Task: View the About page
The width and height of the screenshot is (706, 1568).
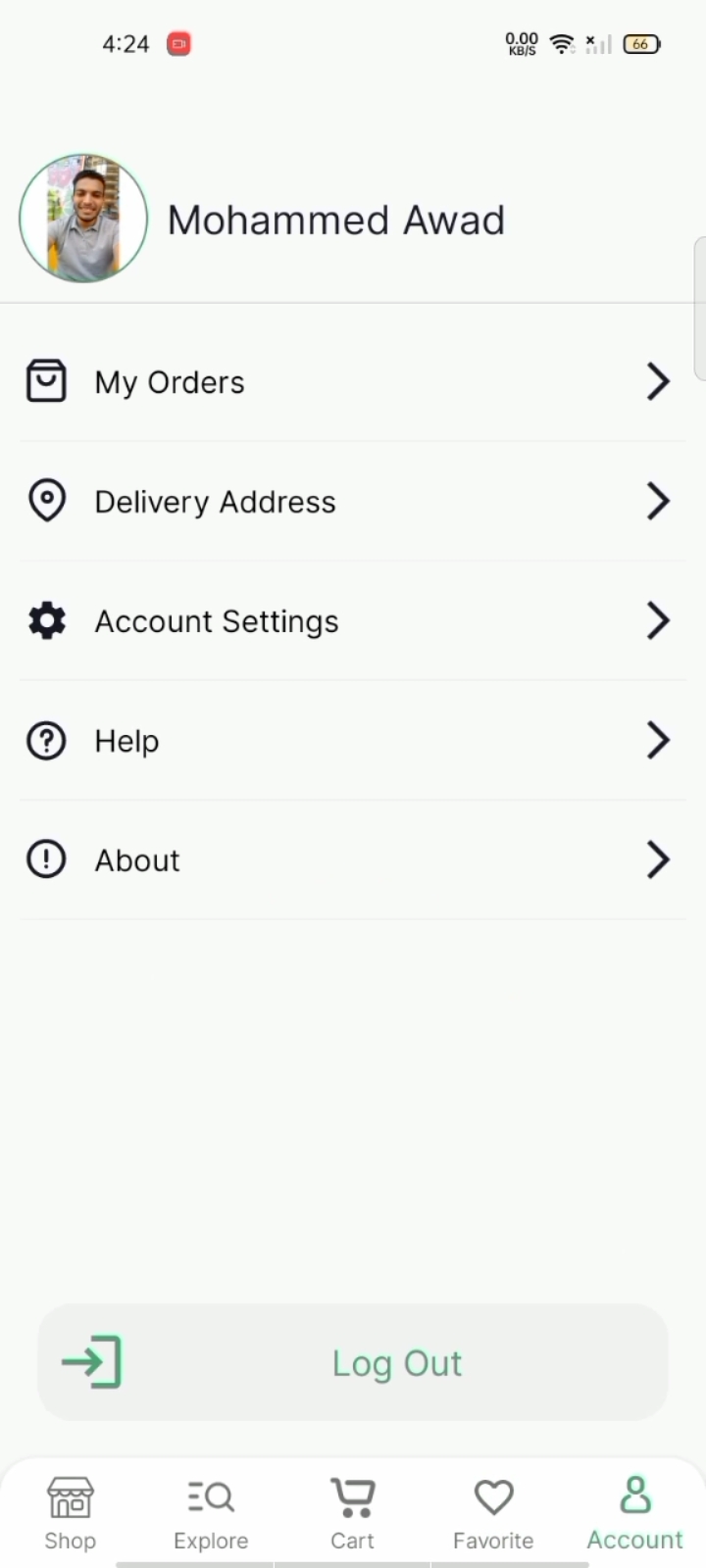Action: [353, 859]
